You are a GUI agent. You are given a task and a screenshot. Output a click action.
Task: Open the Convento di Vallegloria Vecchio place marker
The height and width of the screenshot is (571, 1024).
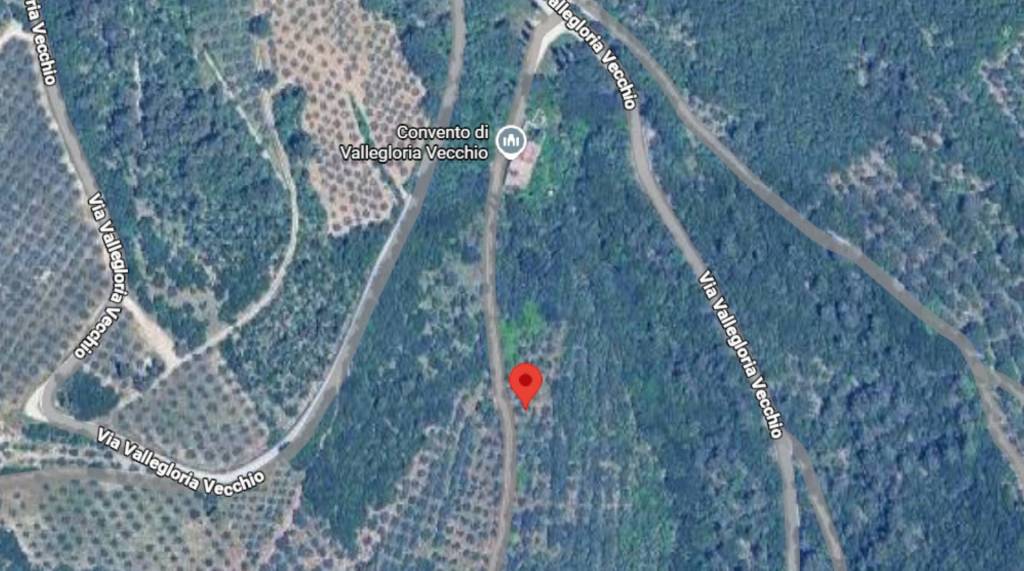click(x=512, y=142)
